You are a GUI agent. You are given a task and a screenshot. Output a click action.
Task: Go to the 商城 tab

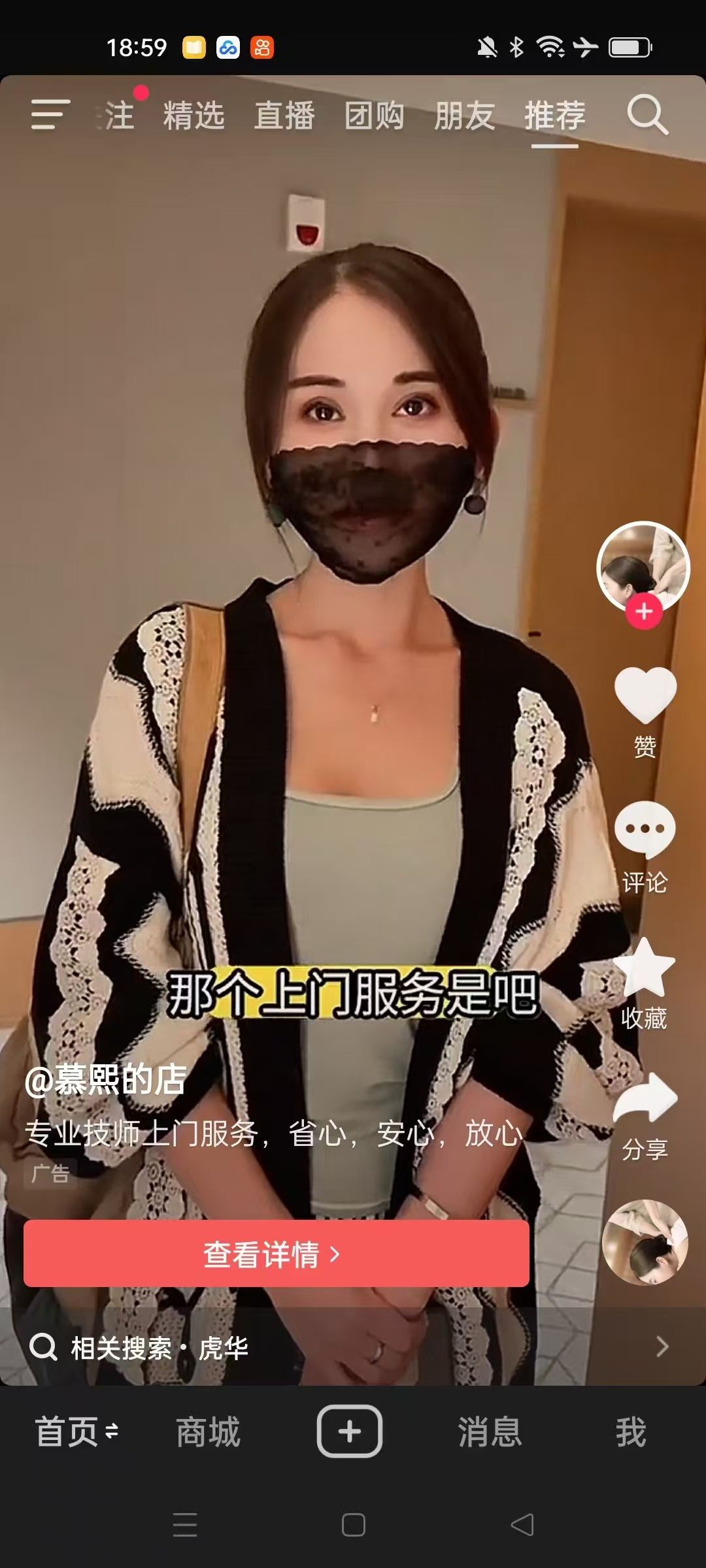click(209, 1431)
